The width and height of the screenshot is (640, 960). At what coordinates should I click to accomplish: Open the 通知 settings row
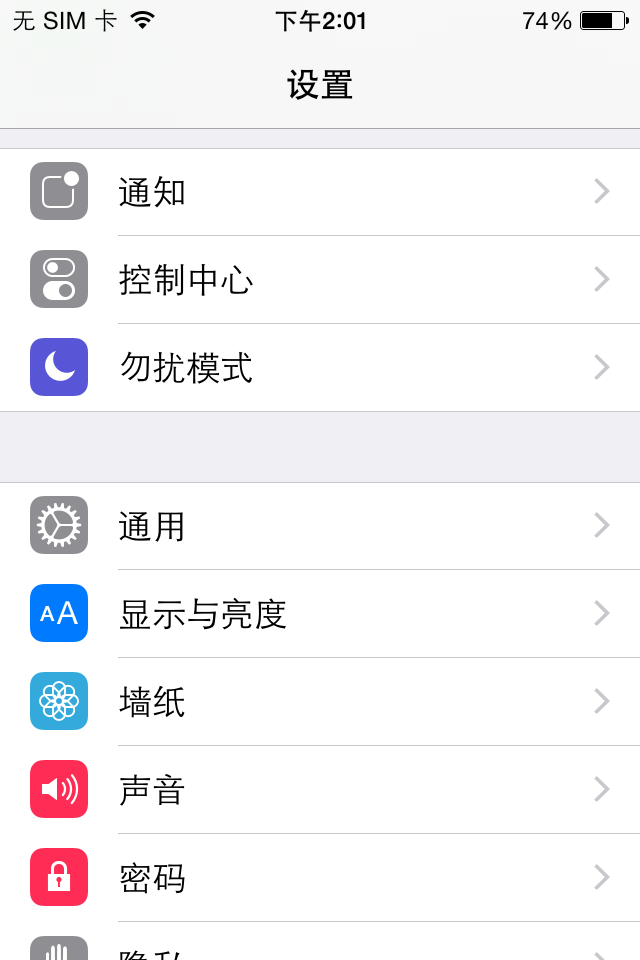pyautogui.click(x=320, y=192)
